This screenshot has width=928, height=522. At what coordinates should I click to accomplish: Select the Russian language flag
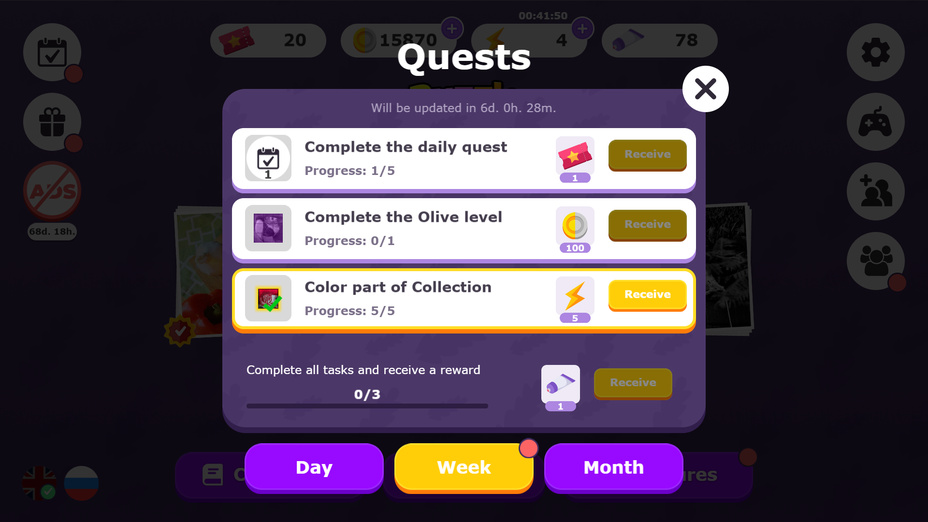(x=82, y=484)
